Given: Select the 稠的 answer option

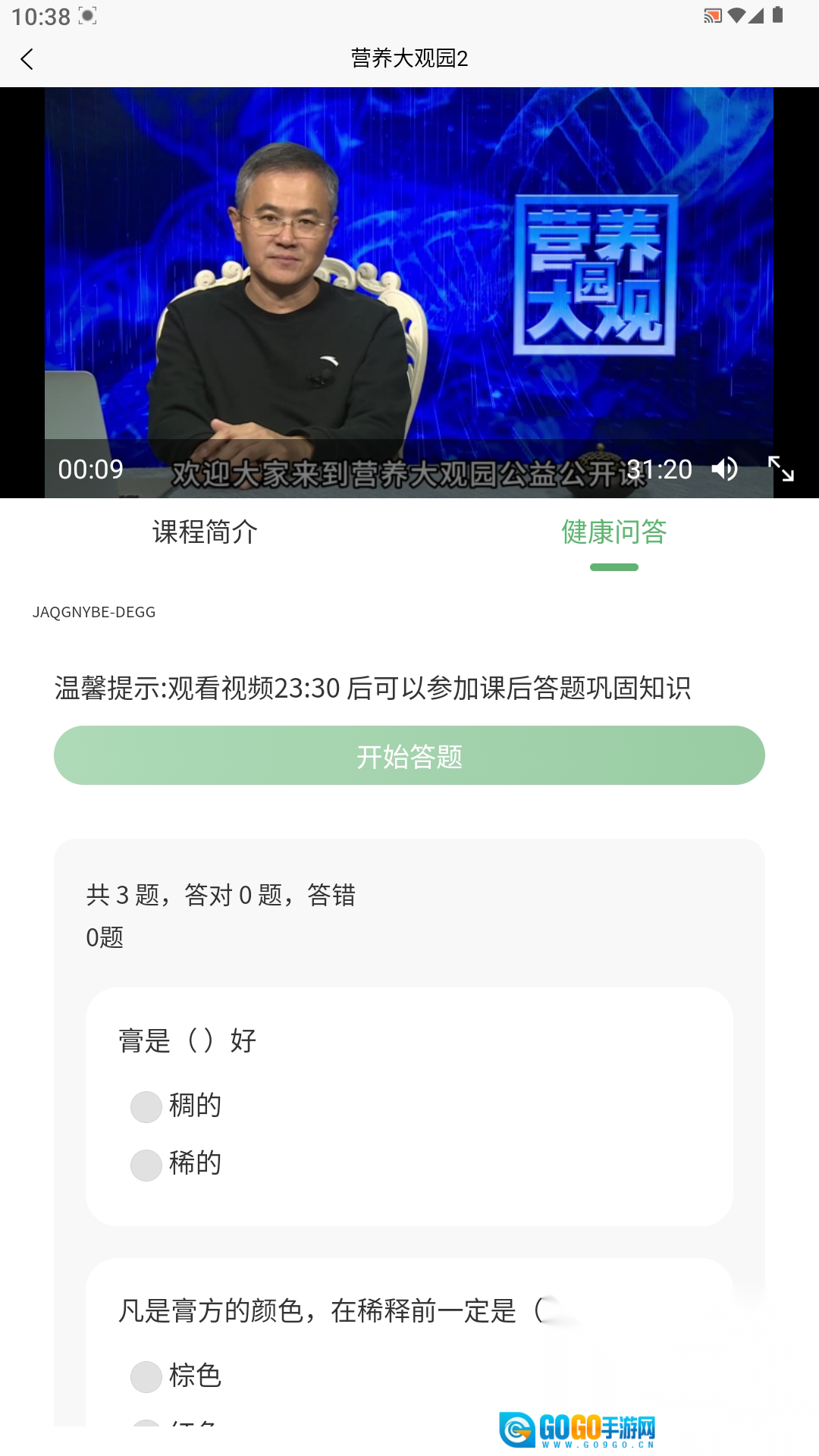Looking at the screenshot, I should (x=146, y=1106).
